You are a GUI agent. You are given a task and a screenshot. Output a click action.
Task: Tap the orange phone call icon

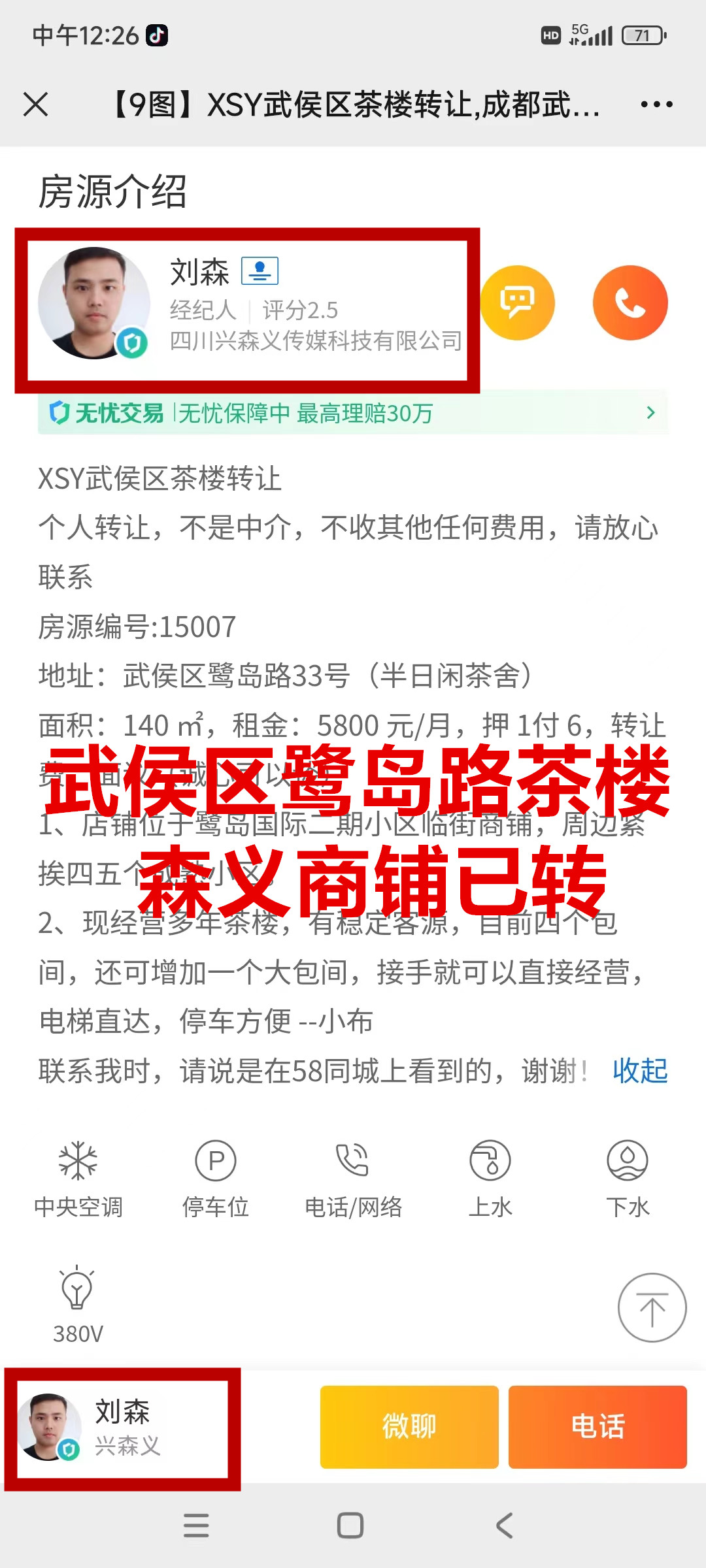coord(630,302)
